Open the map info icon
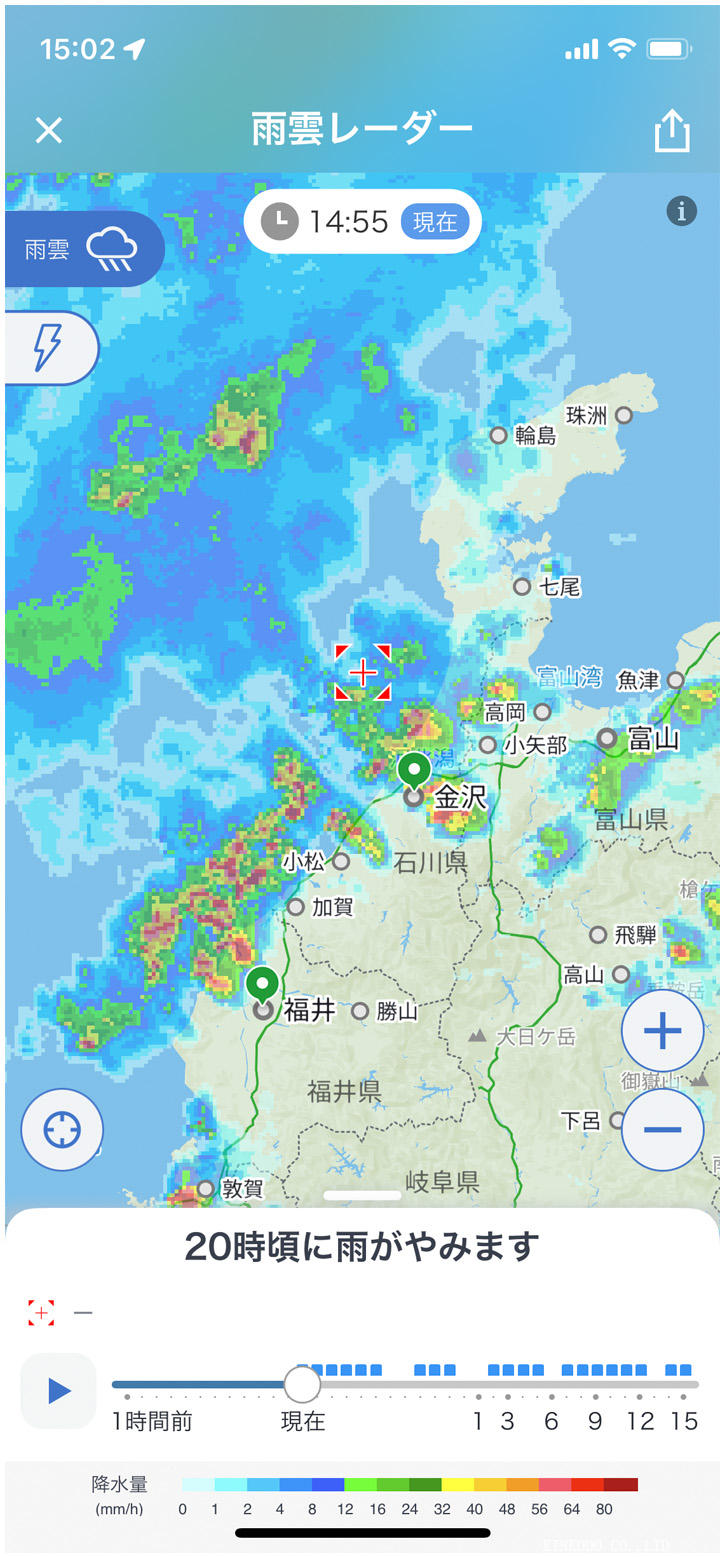The height and width of the screenshot is (1558, 725). 682,211
